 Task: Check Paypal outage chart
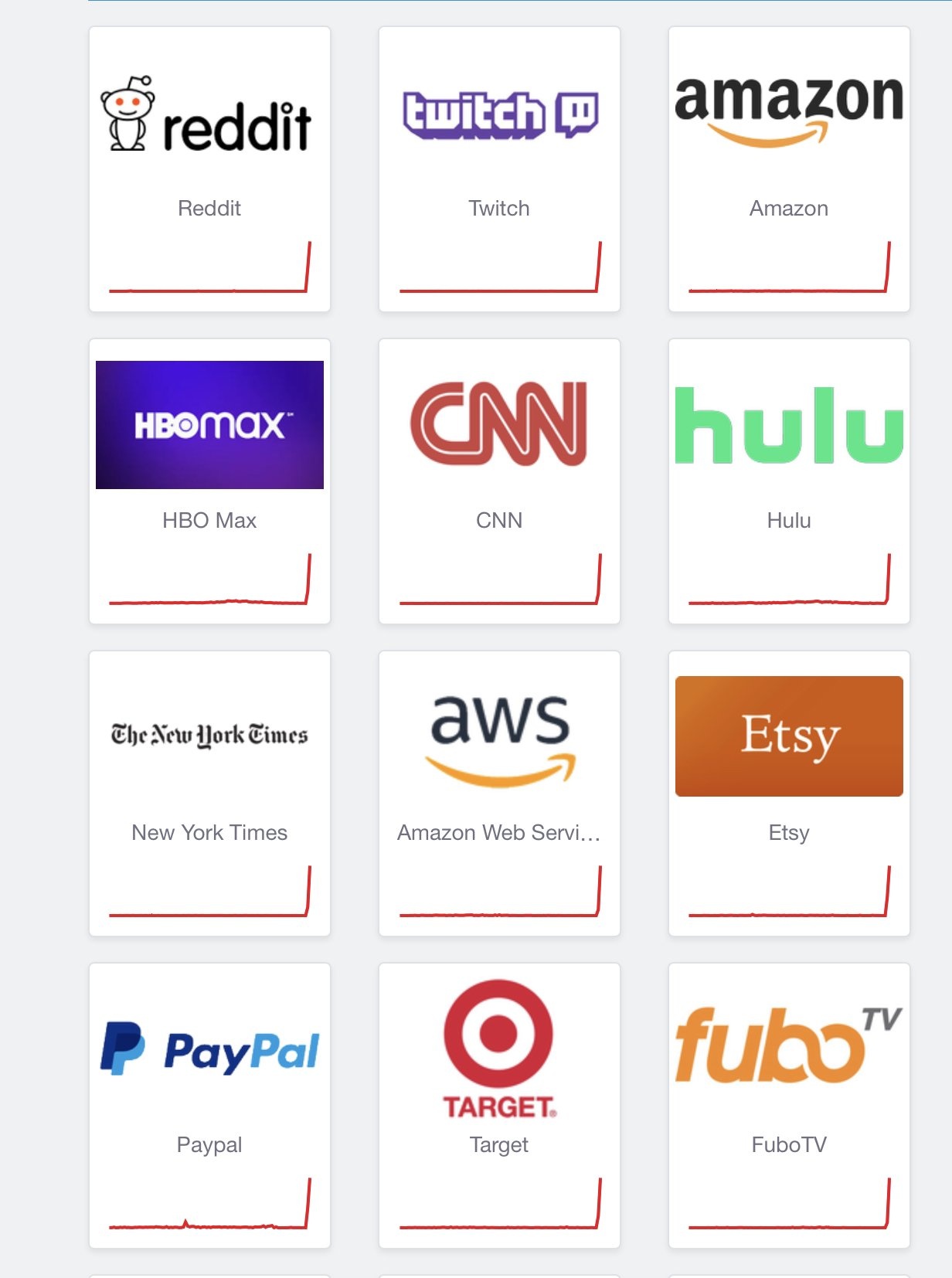pyautogui.click(x=209, y=1204)
